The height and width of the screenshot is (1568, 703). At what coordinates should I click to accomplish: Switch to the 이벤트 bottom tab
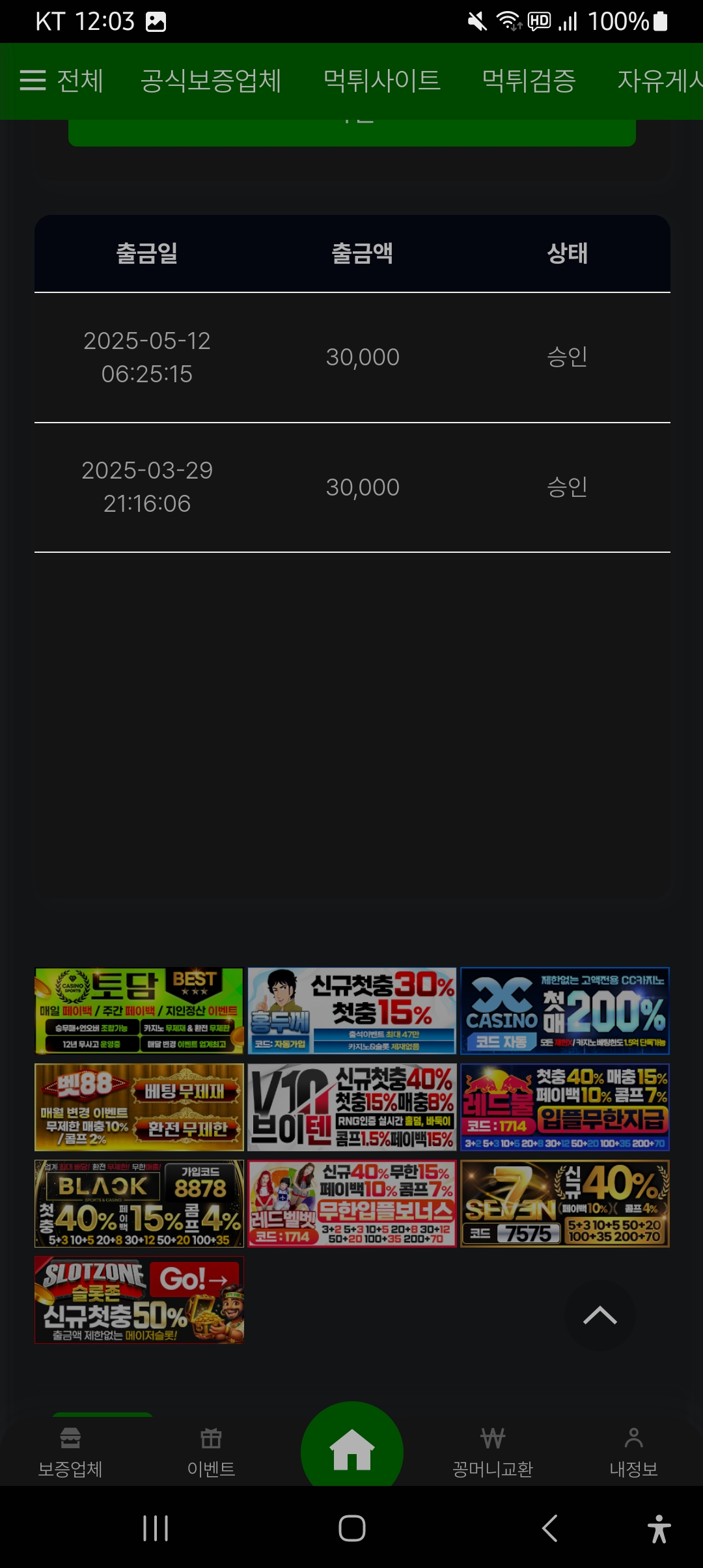click(211, 1452)
